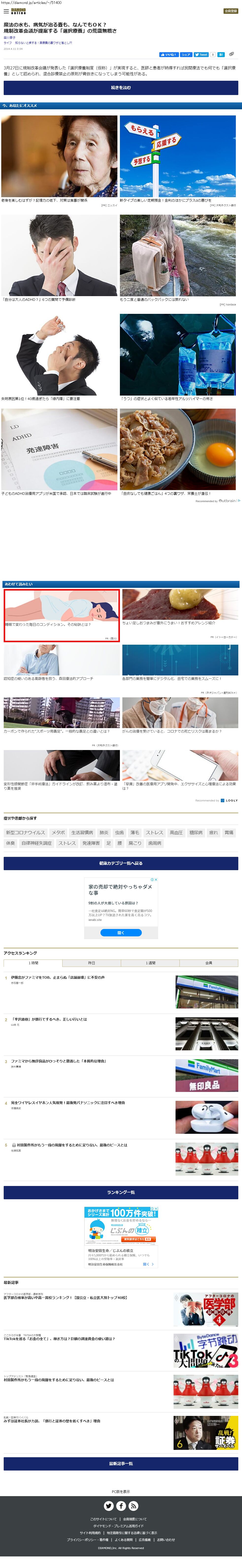Select the 自律神経失調症 topic chip

(x=36, y=843)
